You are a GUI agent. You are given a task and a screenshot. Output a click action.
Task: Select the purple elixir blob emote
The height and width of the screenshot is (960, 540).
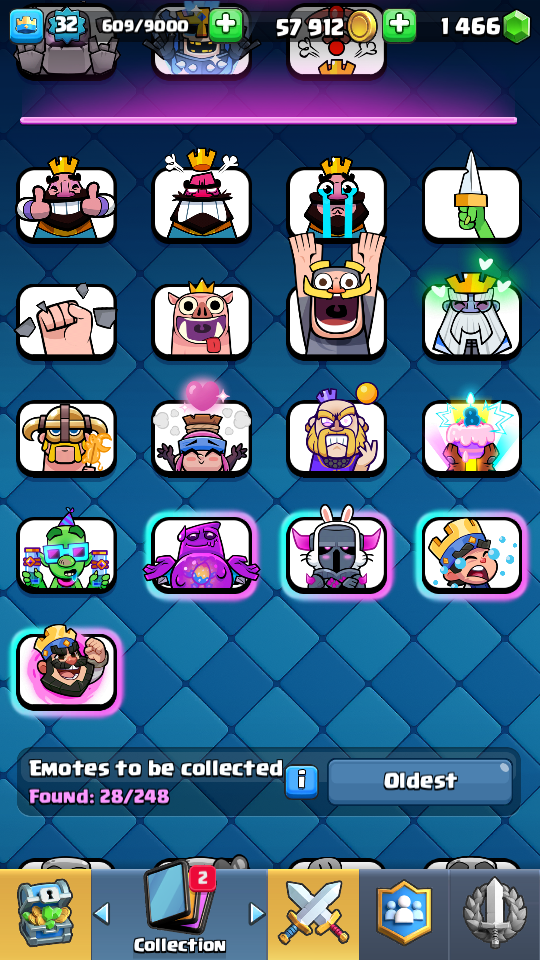pyautogui.click(x=201, y=553)
